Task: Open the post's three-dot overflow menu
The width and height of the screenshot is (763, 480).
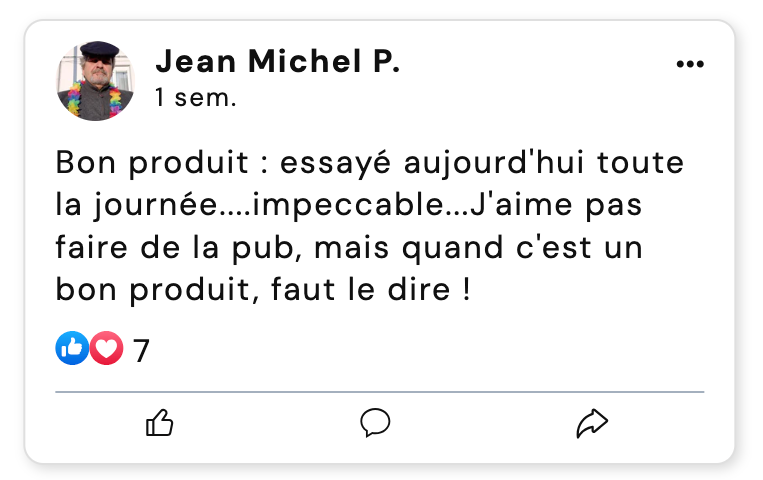Action: (690, 65)
